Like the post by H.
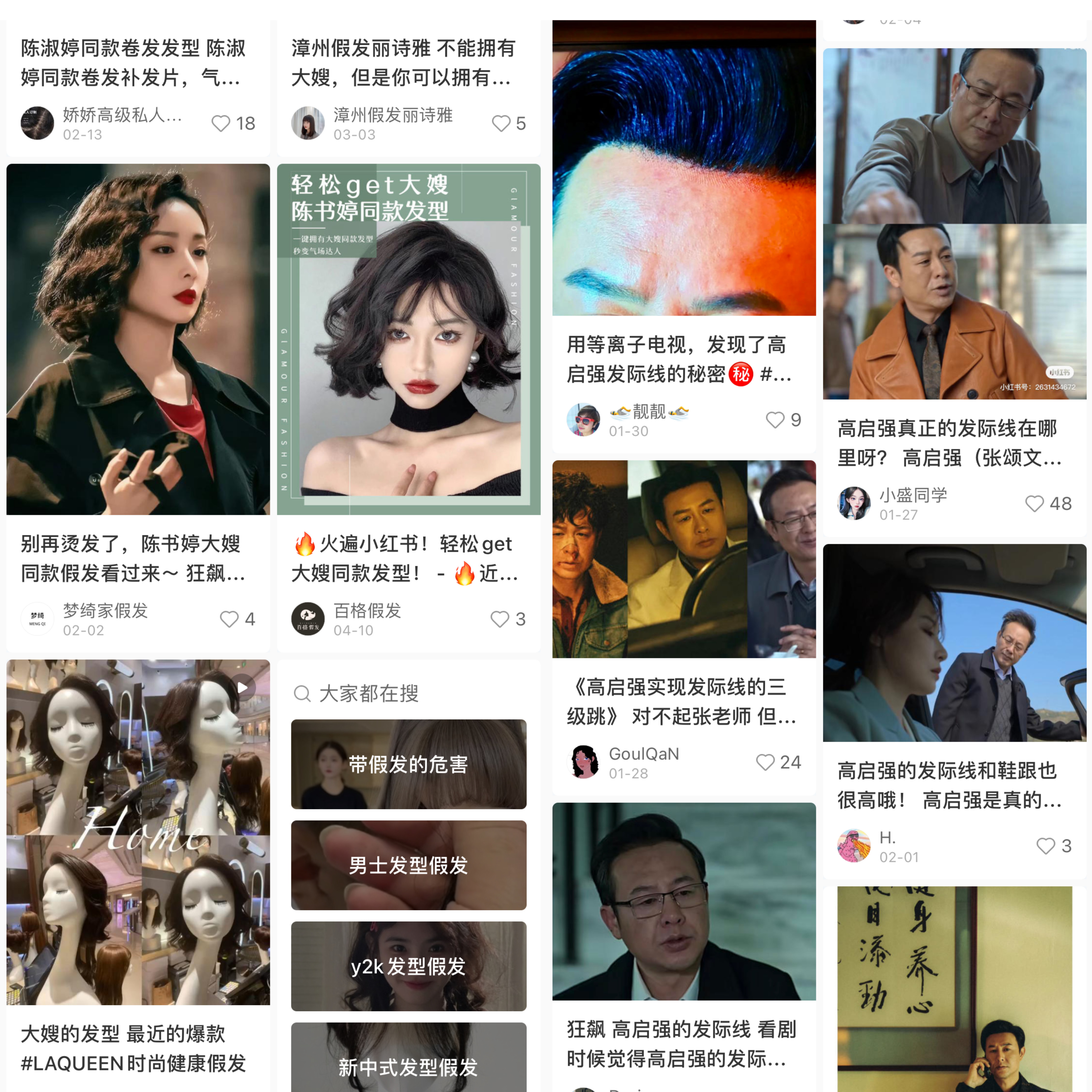This screenshot has height=1092, width=1092. tap(1045, 846)
